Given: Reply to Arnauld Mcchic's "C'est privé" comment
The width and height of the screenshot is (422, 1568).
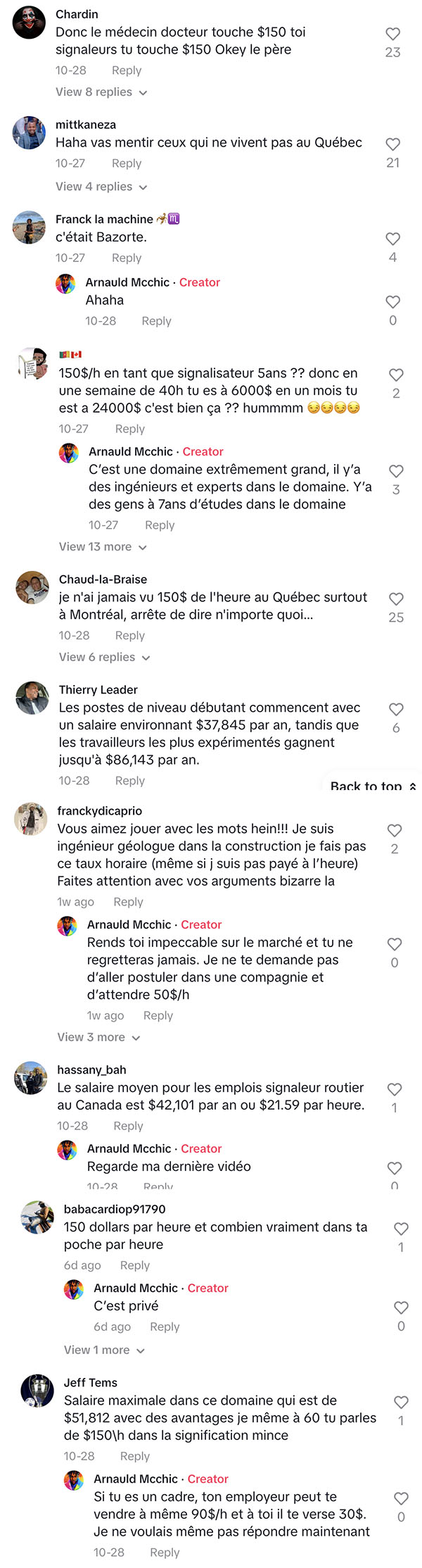Looking at the screenshot, I should pos(165,1326).
